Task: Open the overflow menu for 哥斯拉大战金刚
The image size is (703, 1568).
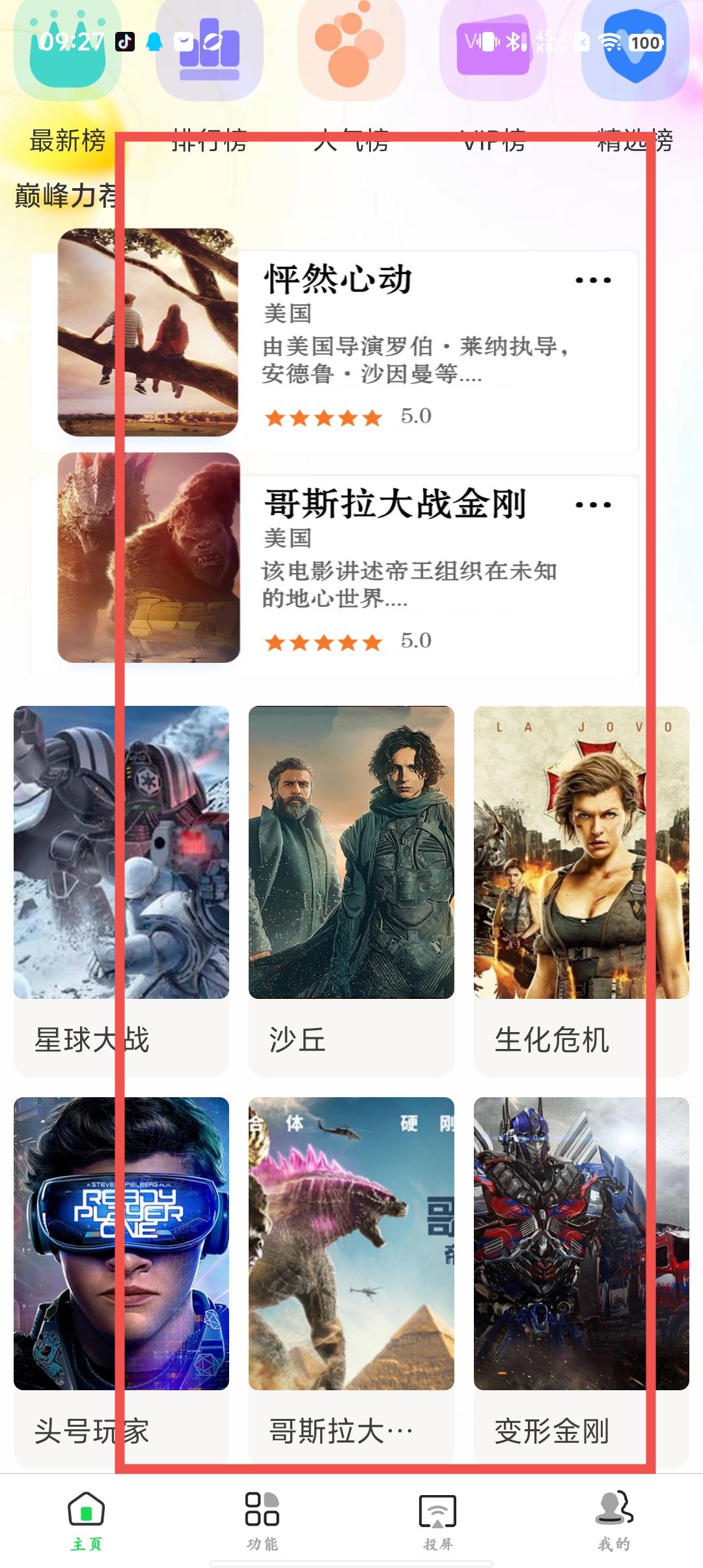Action: point(593,505)
